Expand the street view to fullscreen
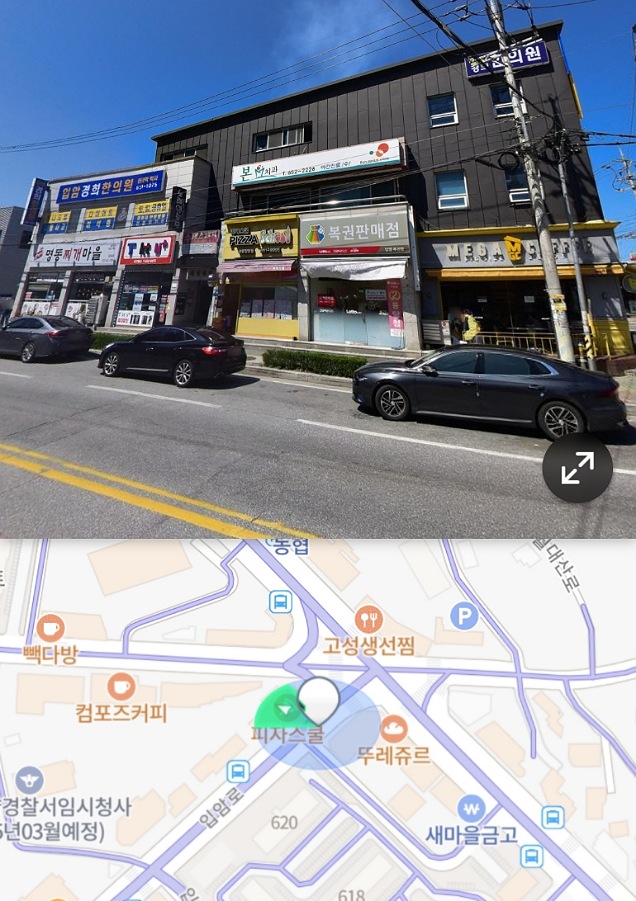 pyautogui.click(x=577, y=467)
